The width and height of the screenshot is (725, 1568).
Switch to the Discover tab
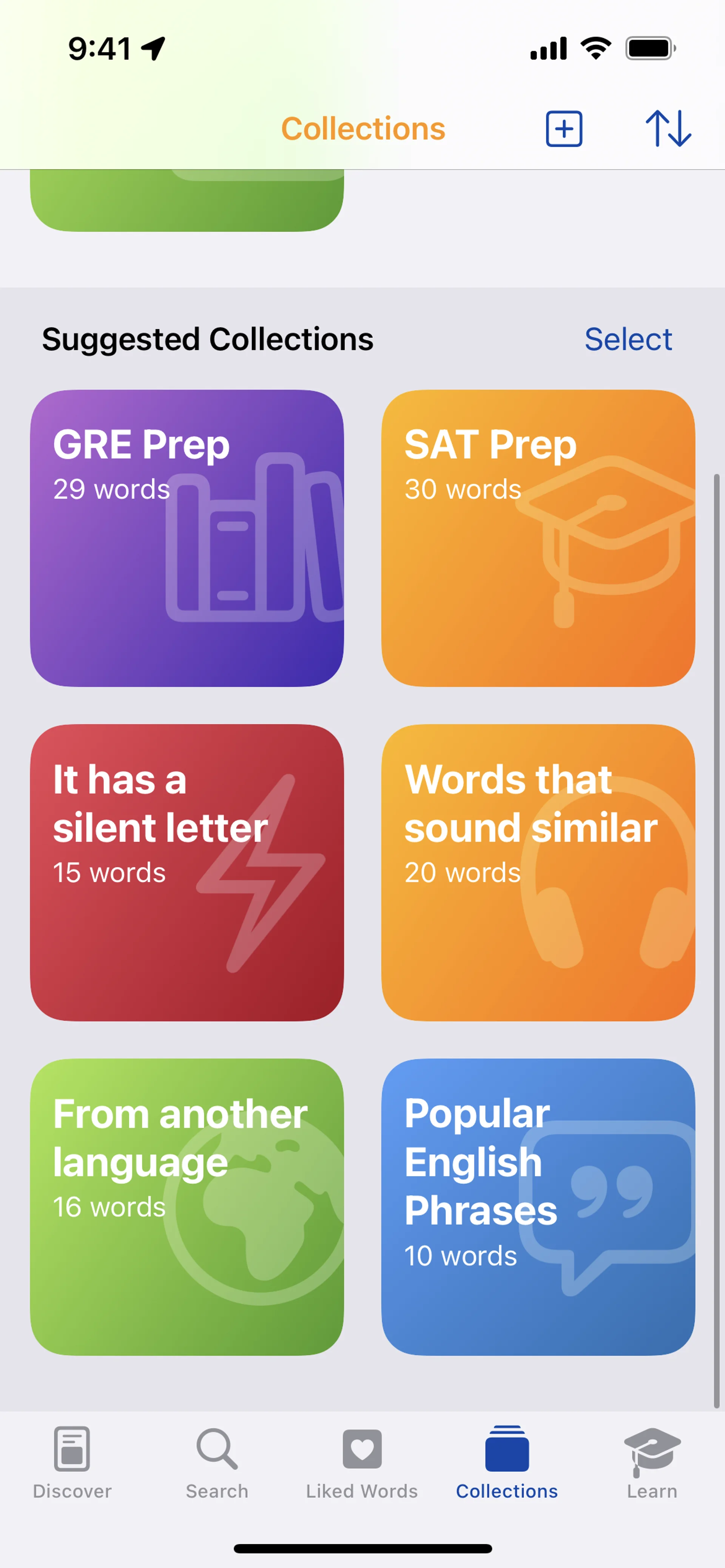pyautogui.click(x=72, y=1462)
